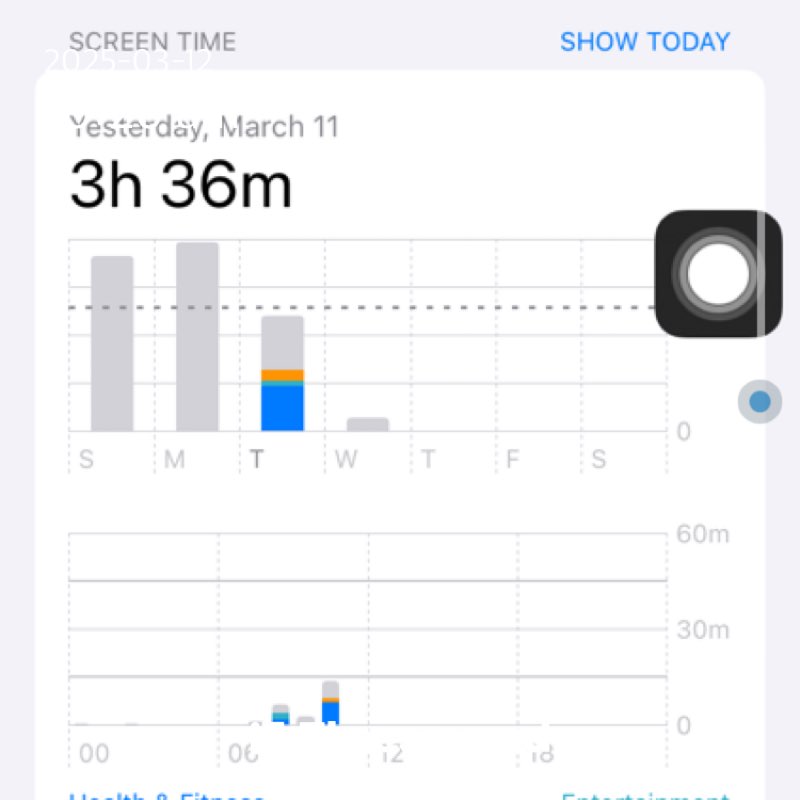Select Wednesday's bar in the weekly chart

(367, 424)
